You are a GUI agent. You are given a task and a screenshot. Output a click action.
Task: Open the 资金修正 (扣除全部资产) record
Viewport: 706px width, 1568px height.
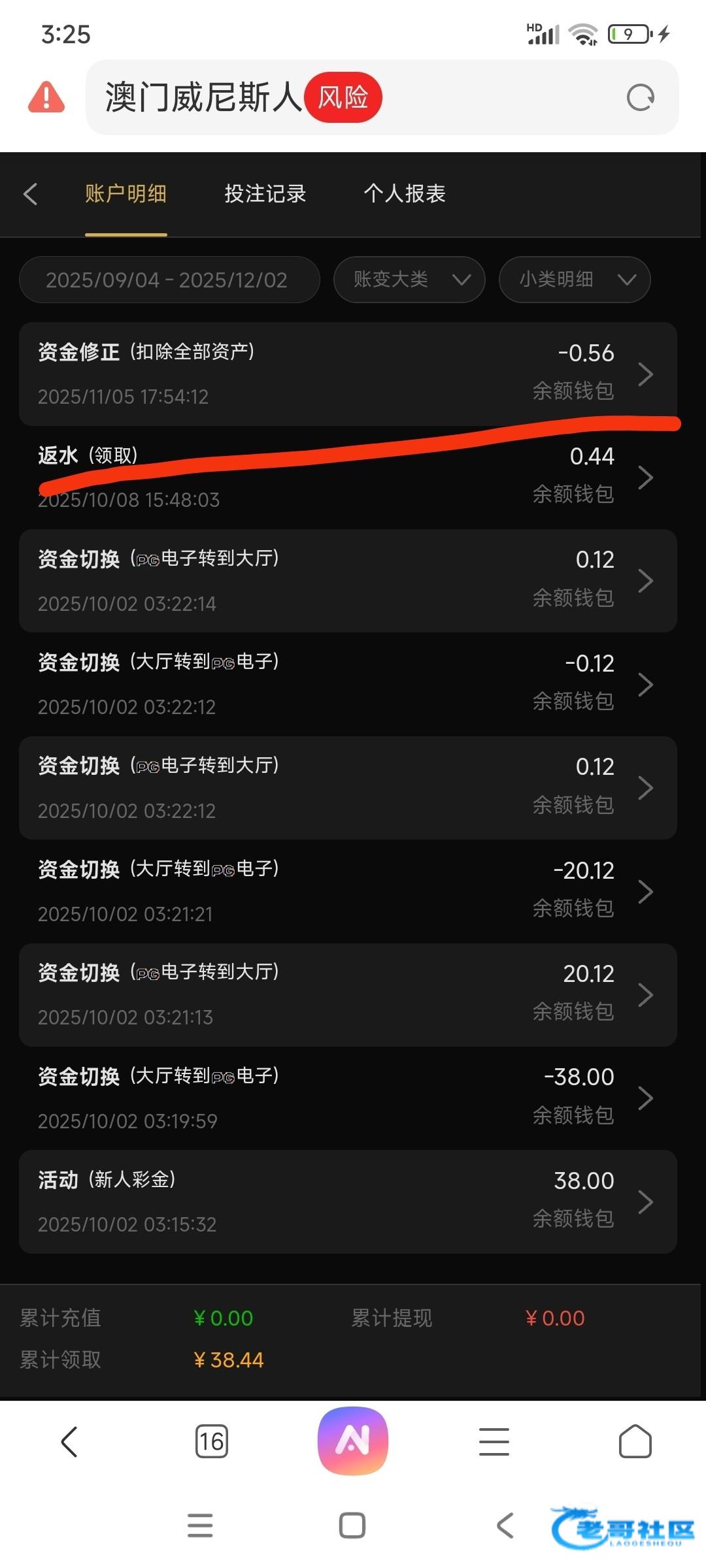[348, 374]
